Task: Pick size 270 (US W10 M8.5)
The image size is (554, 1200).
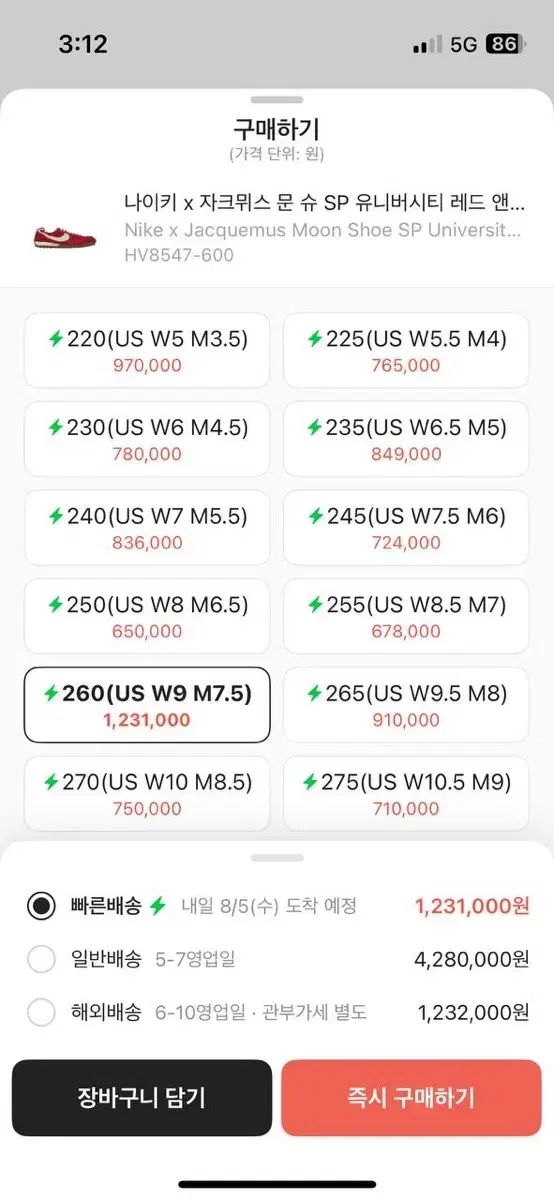Action: click(147, 793)
